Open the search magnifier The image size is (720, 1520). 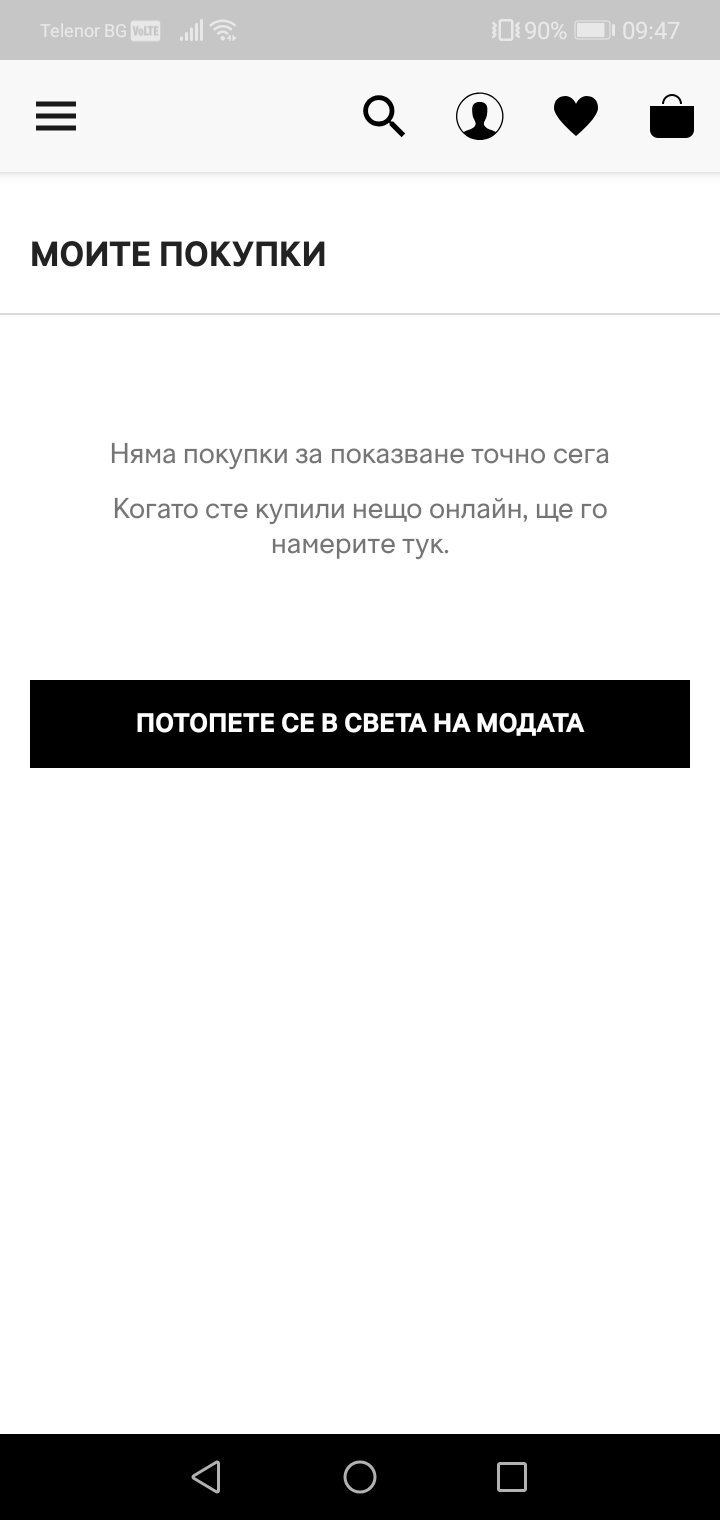[384, 117]
